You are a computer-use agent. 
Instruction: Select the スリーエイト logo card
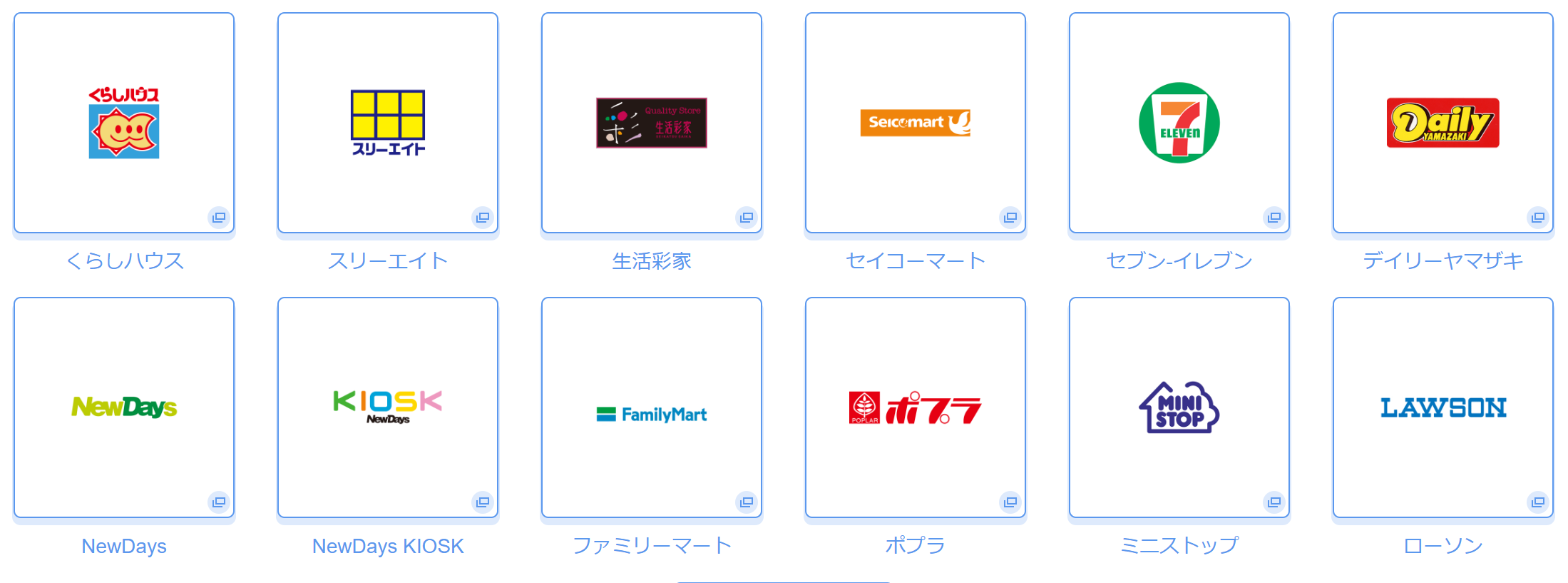(x=388, y=123)
